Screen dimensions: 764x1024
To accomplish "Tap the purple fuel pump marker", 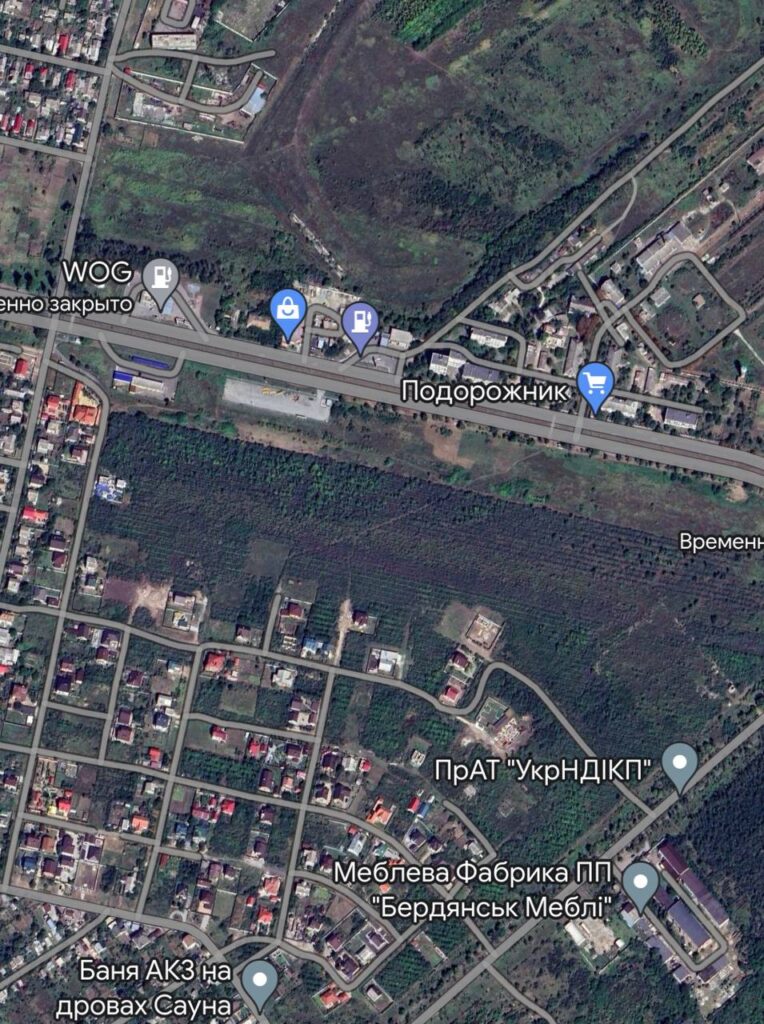I will (360, 322).
